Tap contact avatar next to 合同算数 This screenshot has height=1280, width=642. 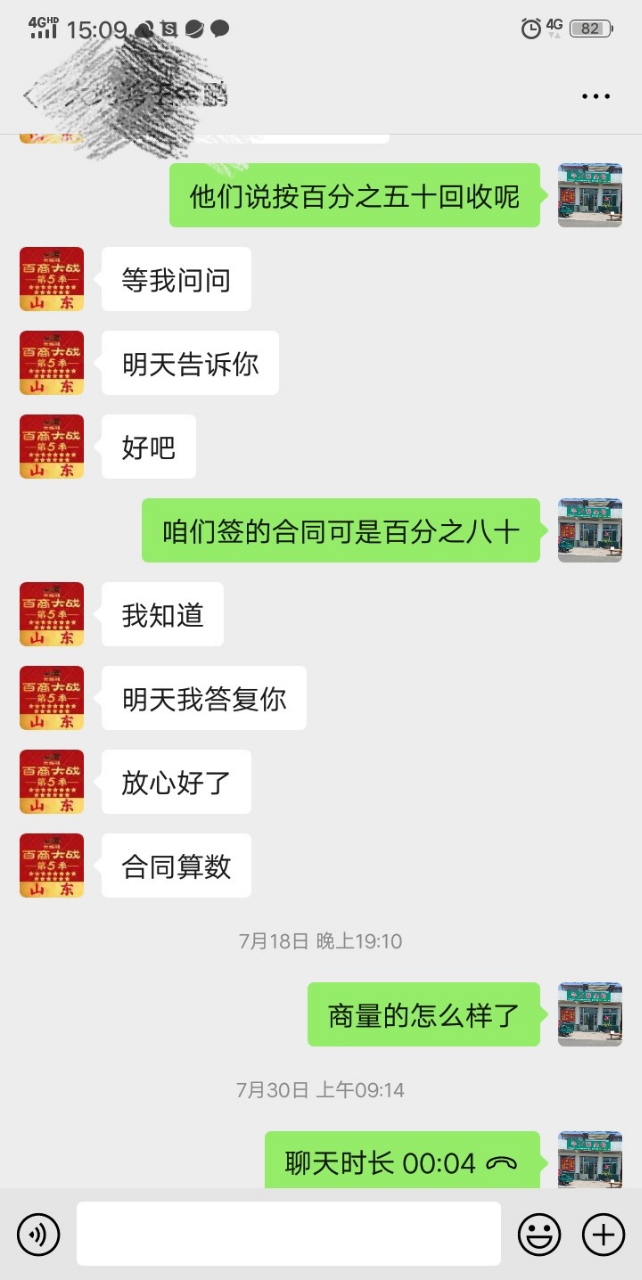tap(52, 865)
